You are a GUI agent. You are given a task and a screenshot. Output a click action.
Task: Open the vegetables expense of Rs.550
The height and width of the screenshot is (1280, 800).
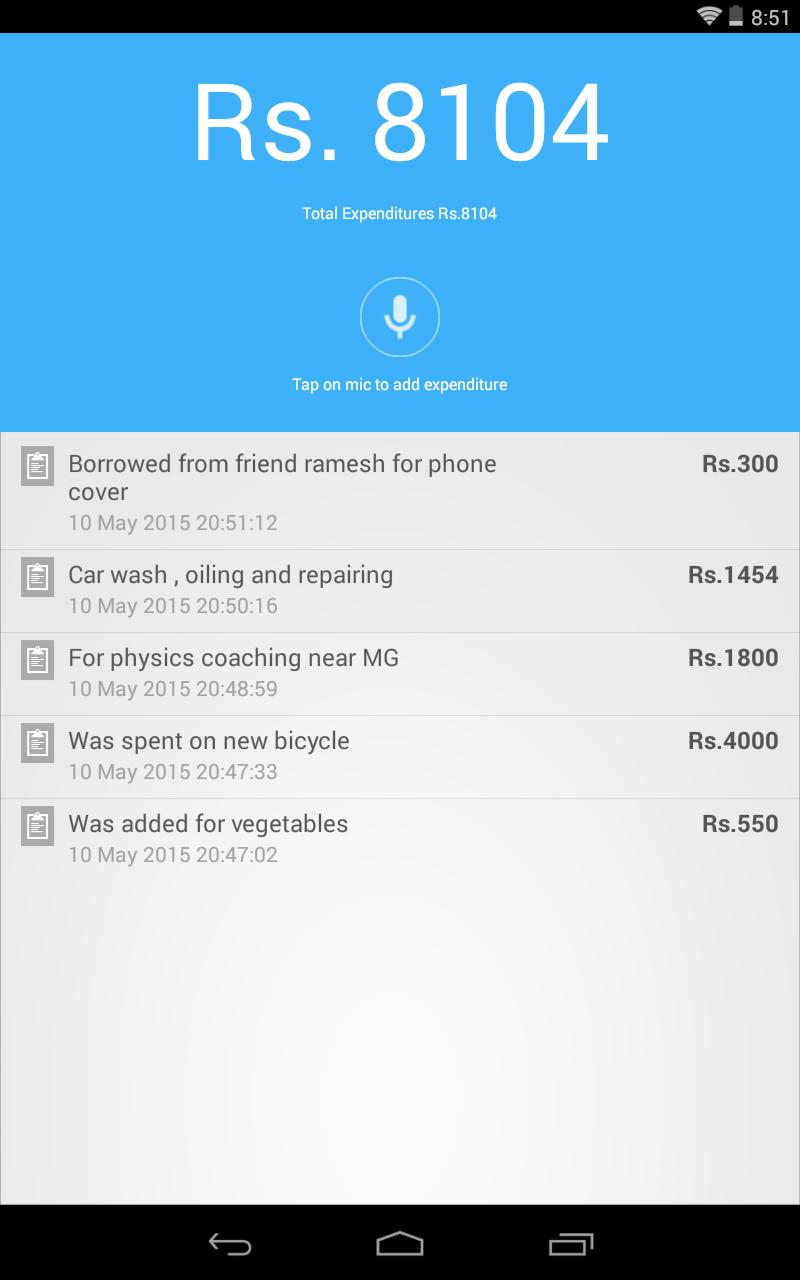tap(400, 839)
